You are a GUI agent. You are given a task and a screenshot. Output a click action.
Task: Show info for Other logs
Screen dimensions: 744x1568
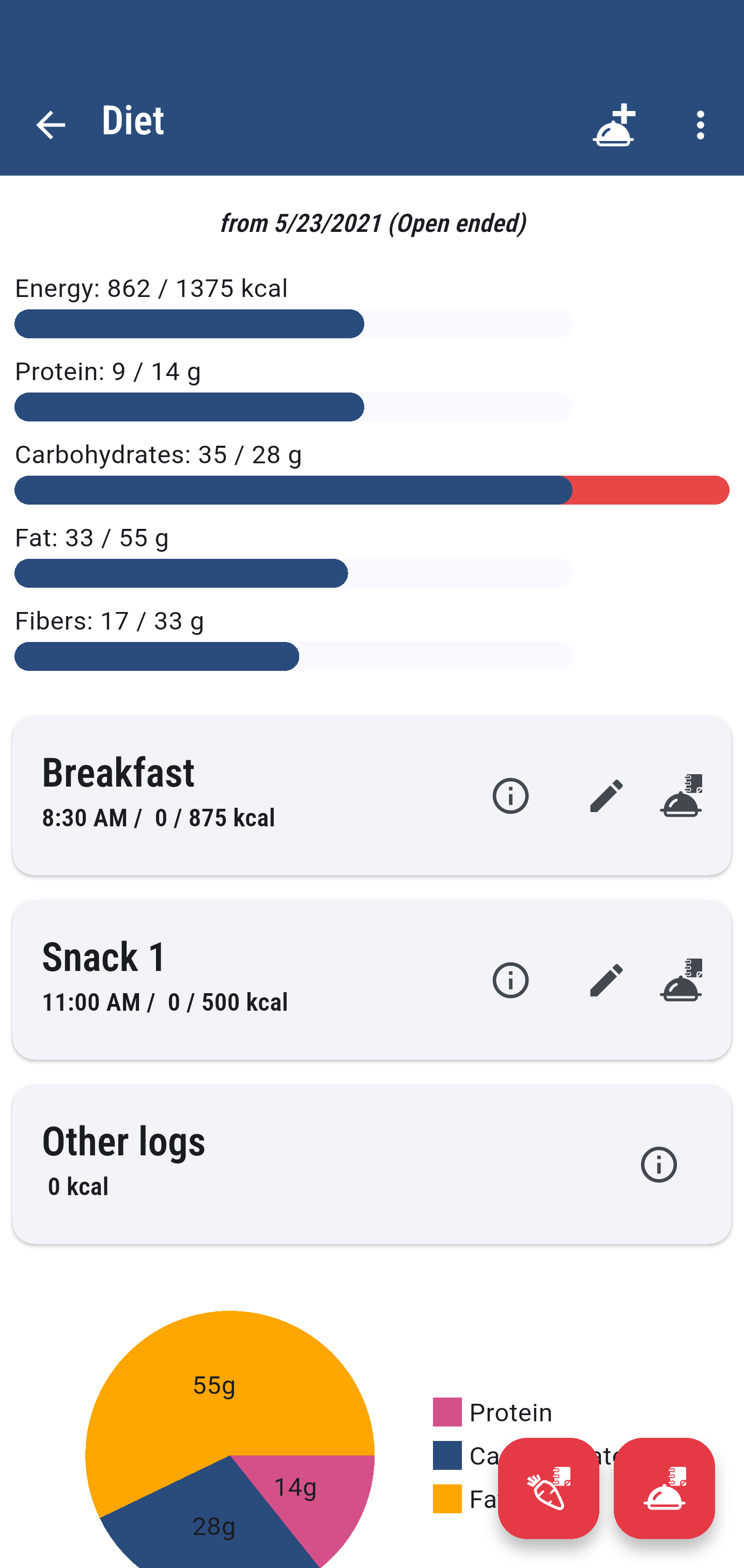659,1165
